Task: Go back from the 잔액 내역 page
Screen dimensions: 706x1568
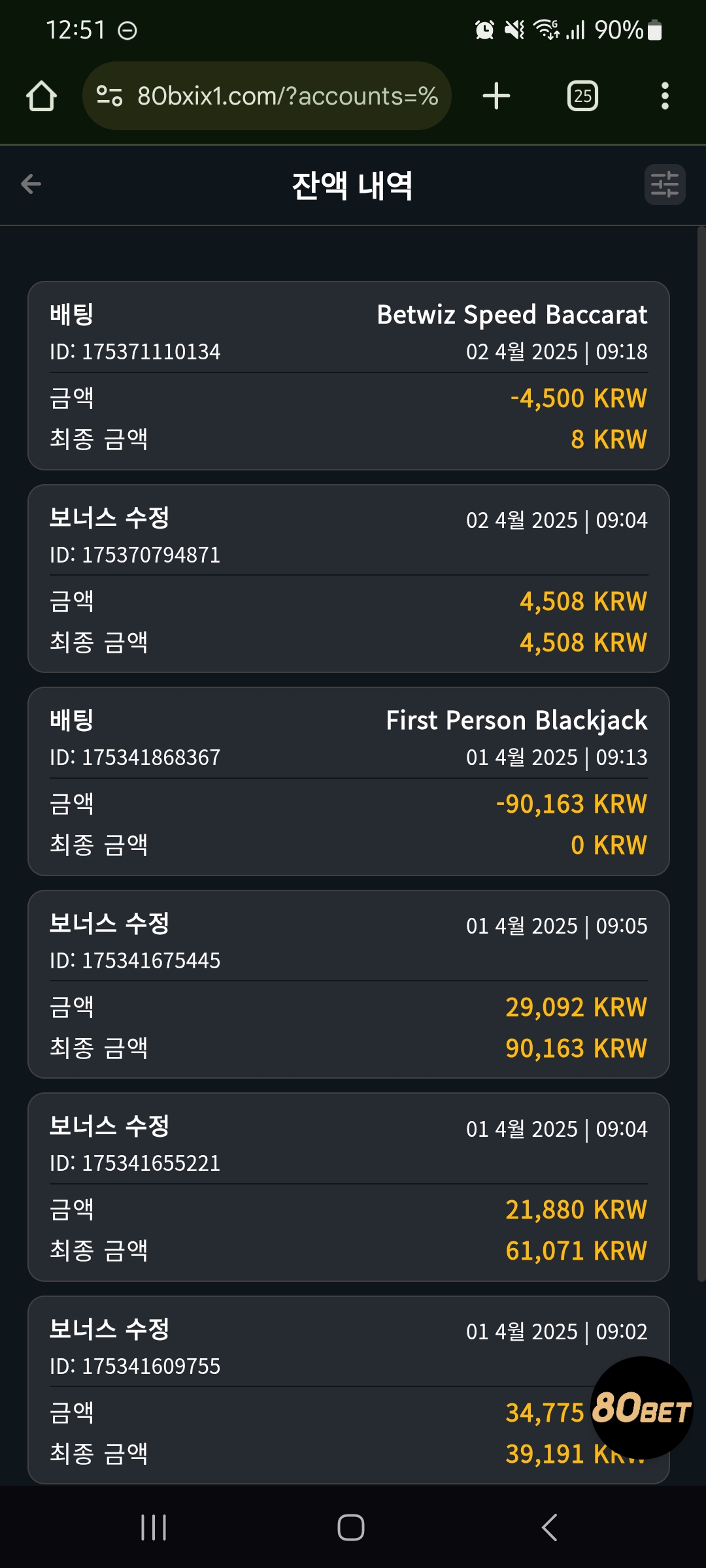Action: point(31,185)
